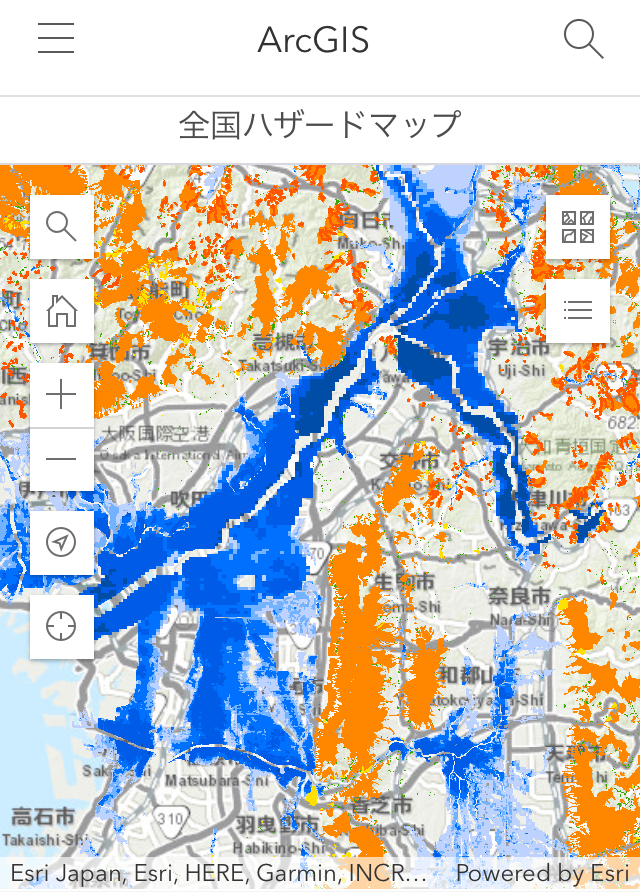The image size is (640, 892).
Task: Open the ArcGIS header search
Action: click(583, 39)
